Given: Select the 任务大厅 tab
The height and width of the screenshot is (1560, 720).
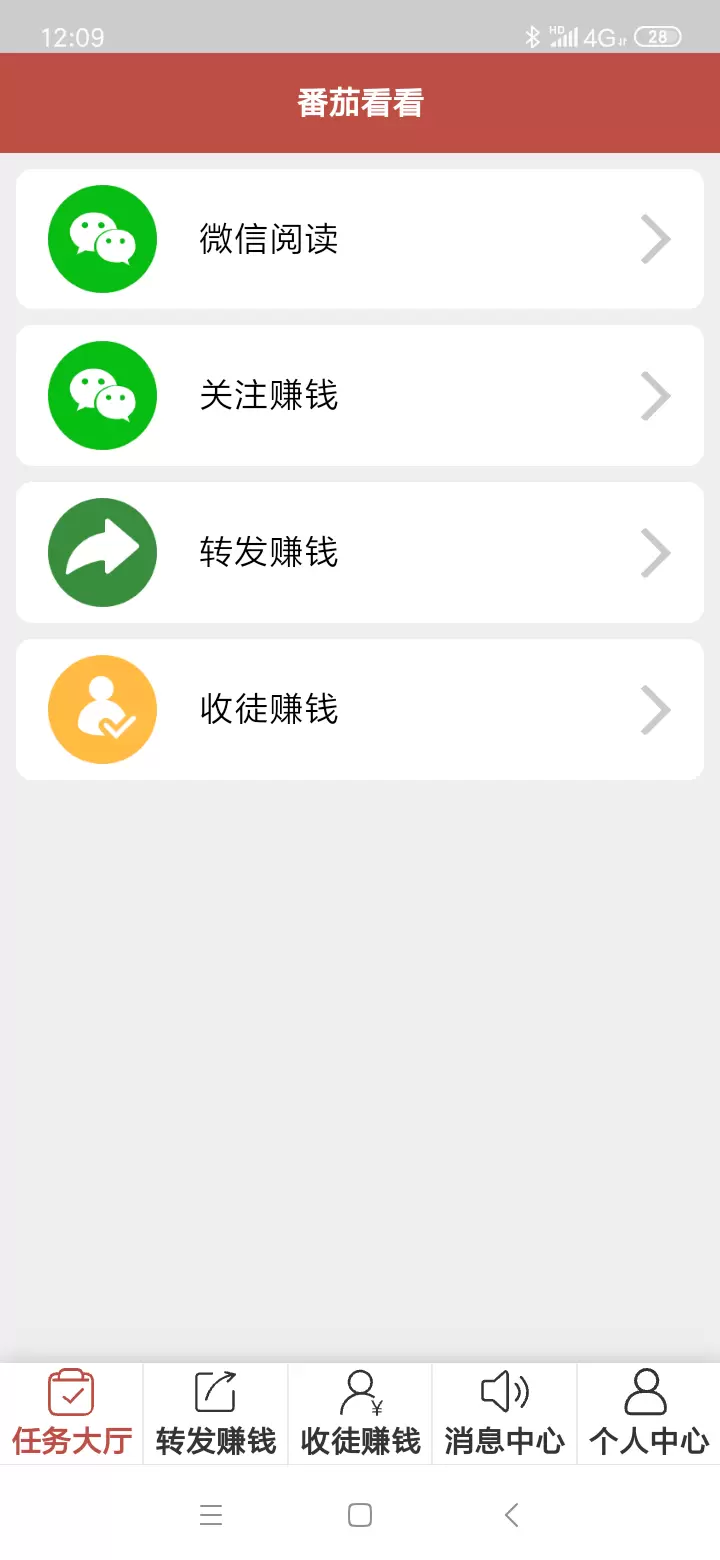Looking at the screenshot, I should tap(71, 1413).
